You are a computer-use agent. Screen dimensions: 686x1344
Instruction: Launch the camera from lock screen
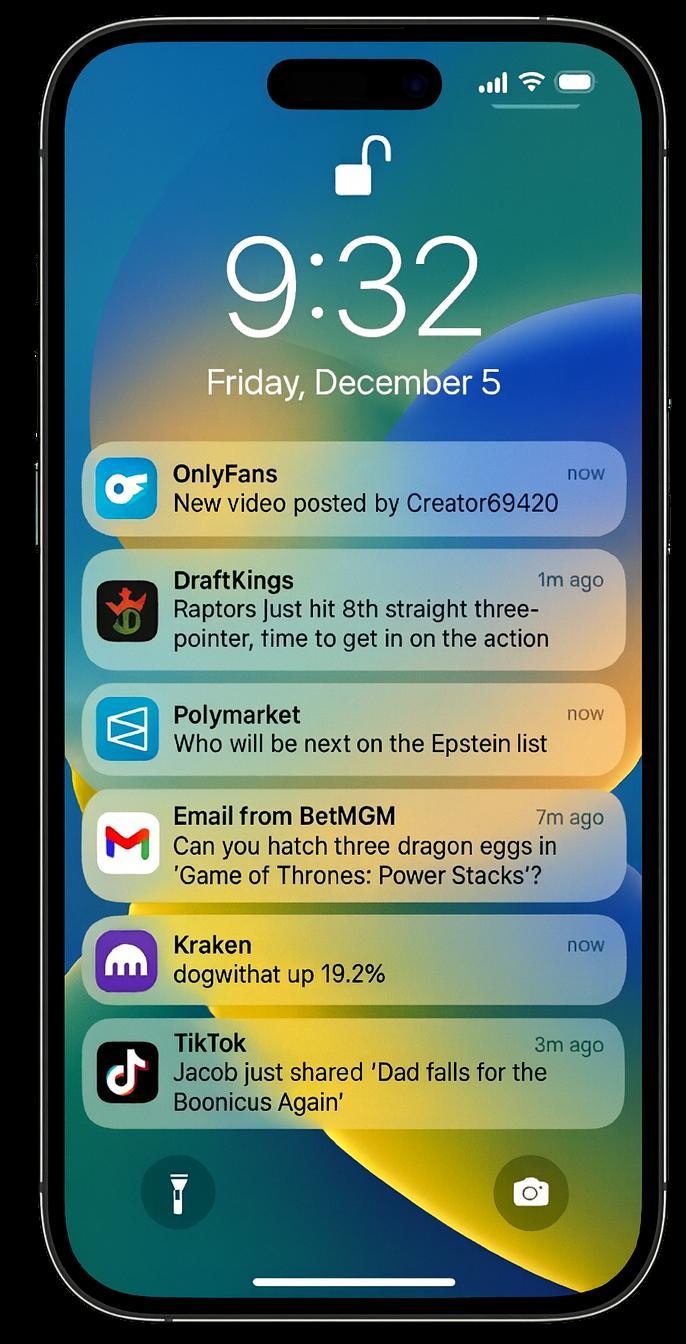click(531, 1192)
